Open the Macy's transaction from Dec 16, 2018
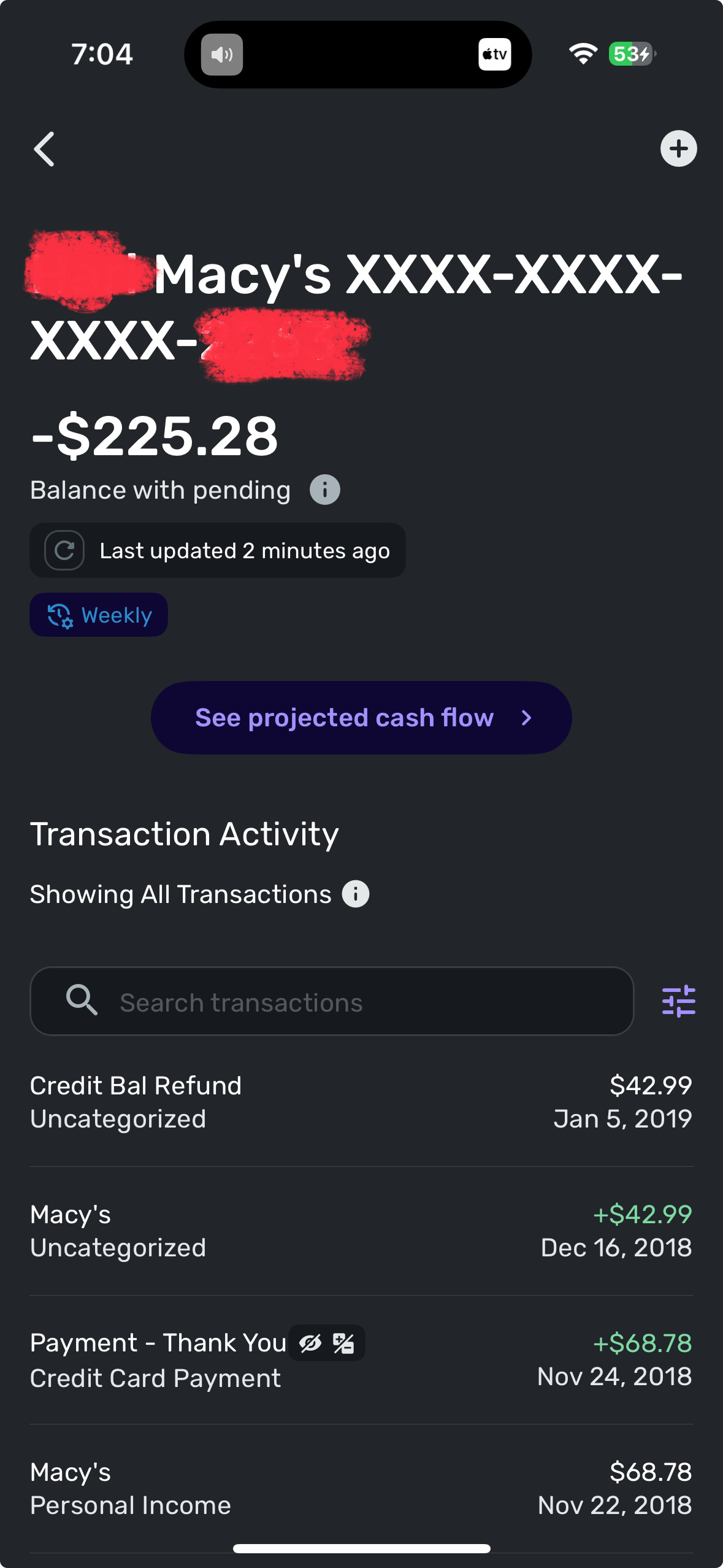Image resolution: width=723 pixels, height=1568 pixels. (x=361, y=1231)
